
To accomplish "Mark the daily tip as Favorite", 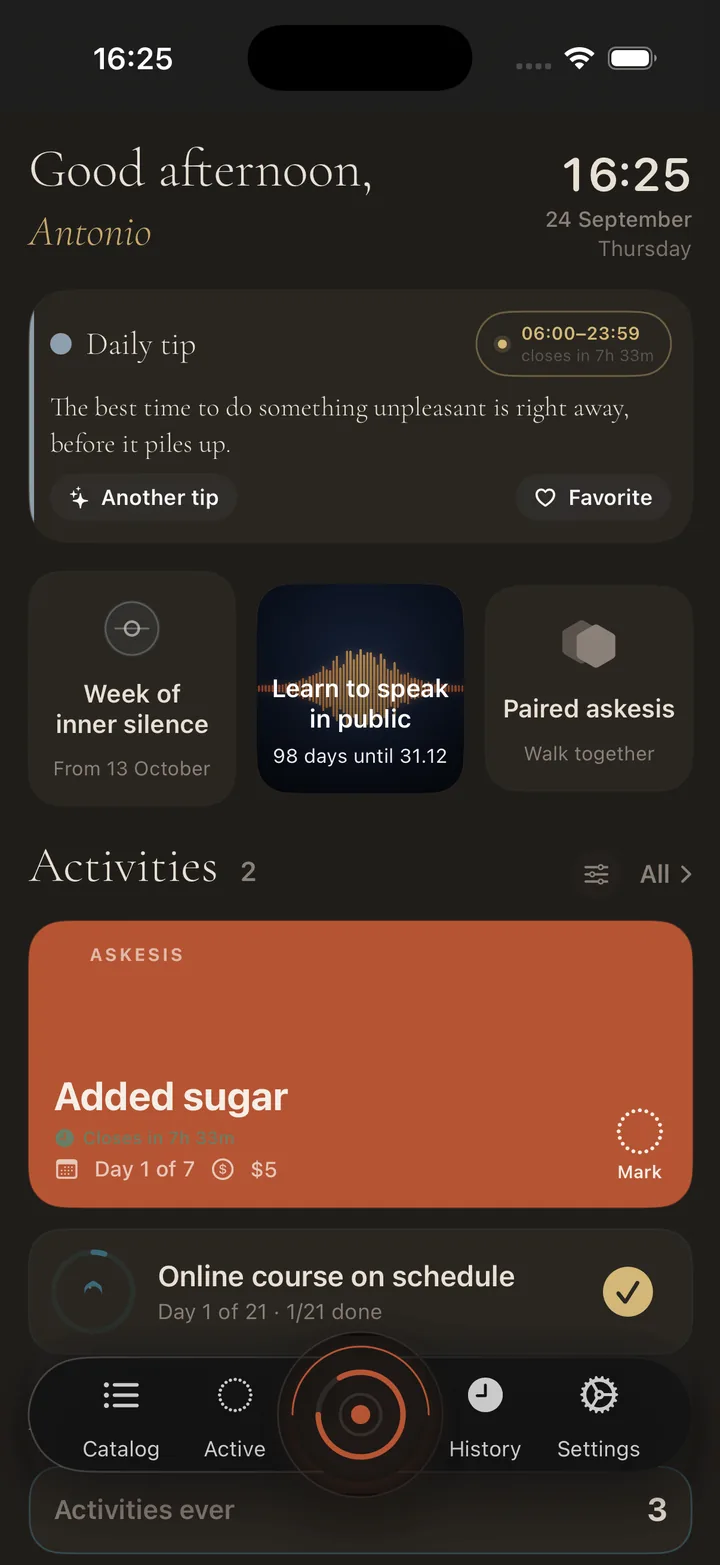I will click(593, 497).
